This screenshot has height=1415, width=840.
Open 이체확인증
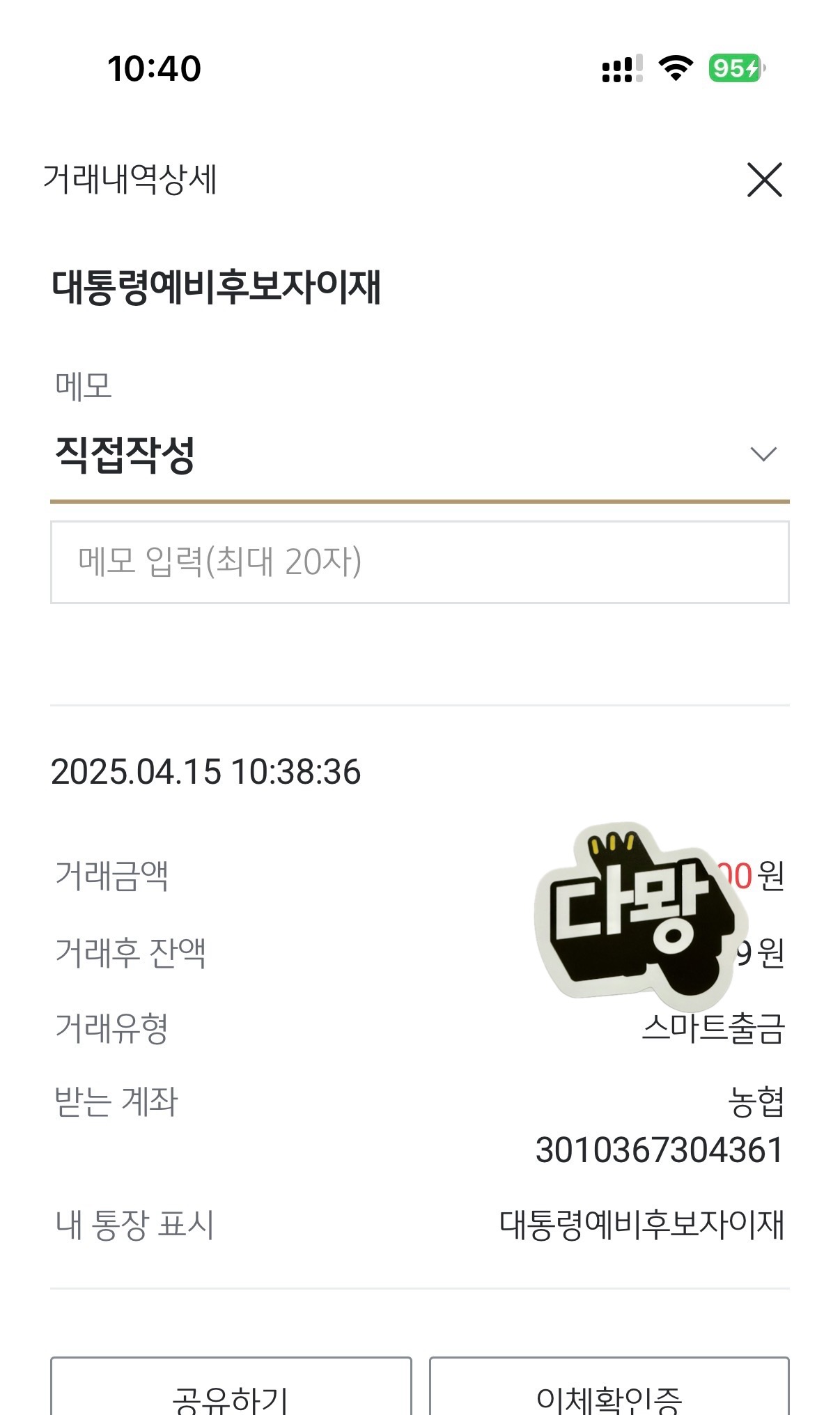pos(609,1386)
